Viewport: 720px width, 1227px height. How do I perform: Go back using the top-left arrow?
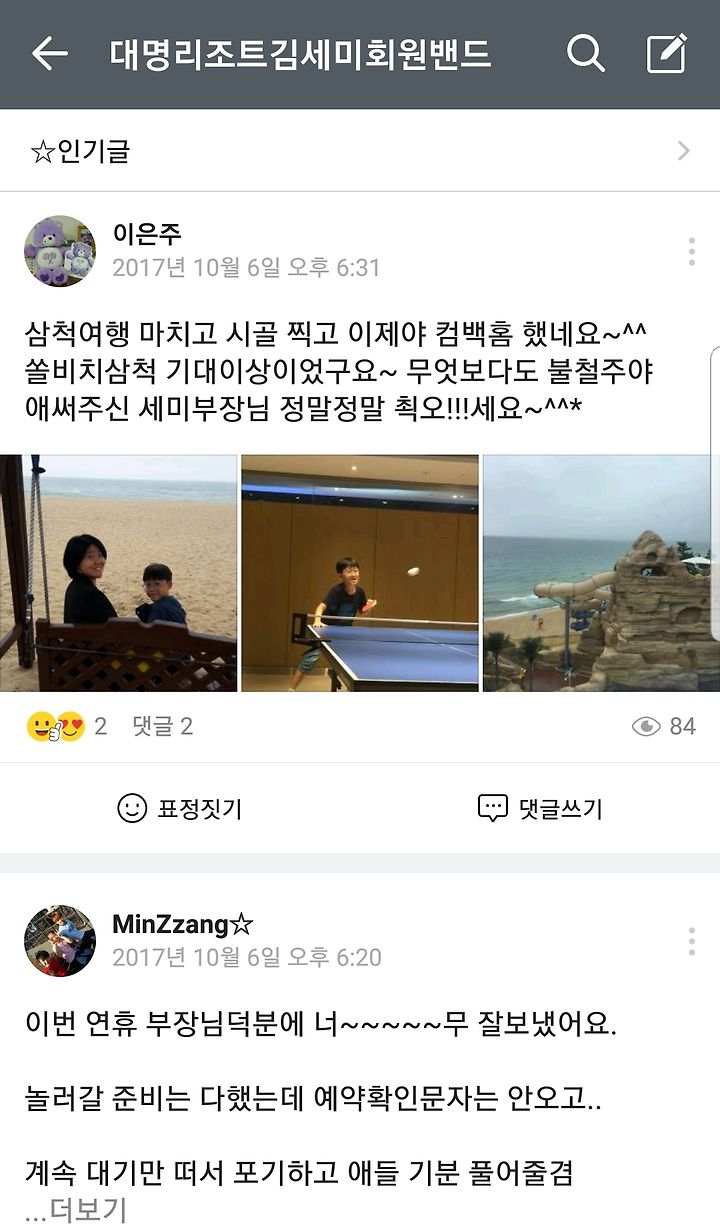pyautogui.click(x=49, y=53)
